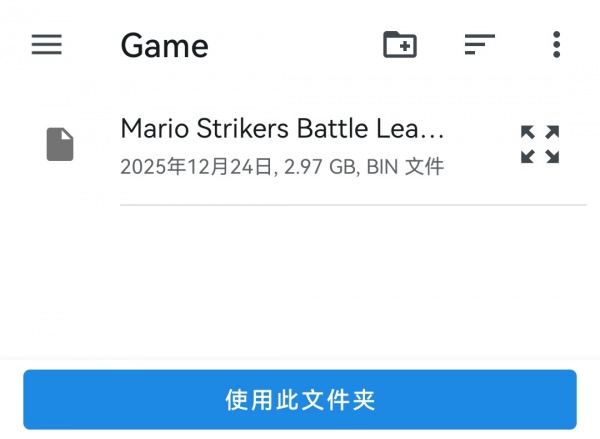This screenshot has height=439, width=600.
Task: Select the Mario Strikers Battle League file
Action: 282,145
